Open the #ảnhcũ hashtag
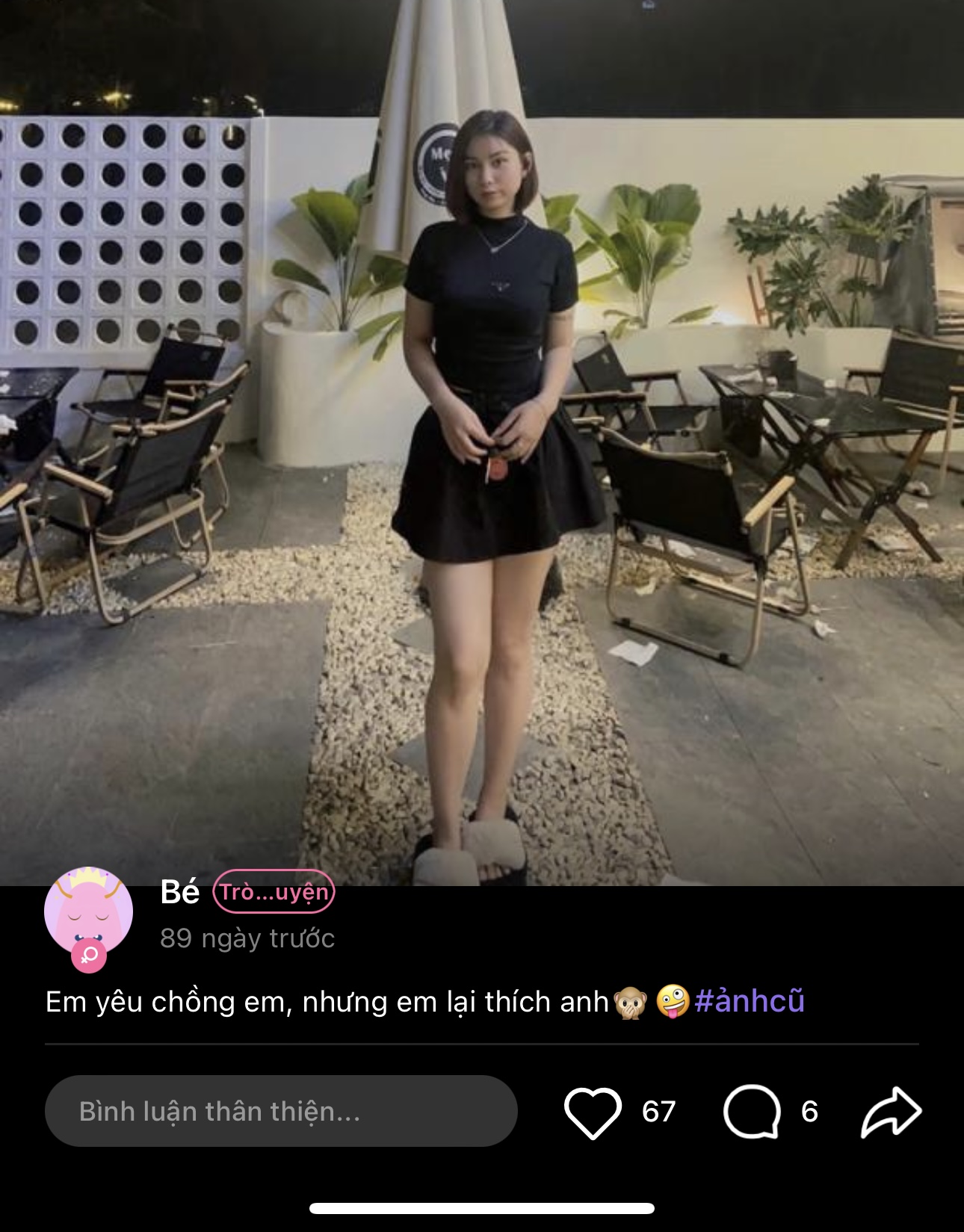The height and width of the screenshot is (1232, 964). tap(749, 1001)
